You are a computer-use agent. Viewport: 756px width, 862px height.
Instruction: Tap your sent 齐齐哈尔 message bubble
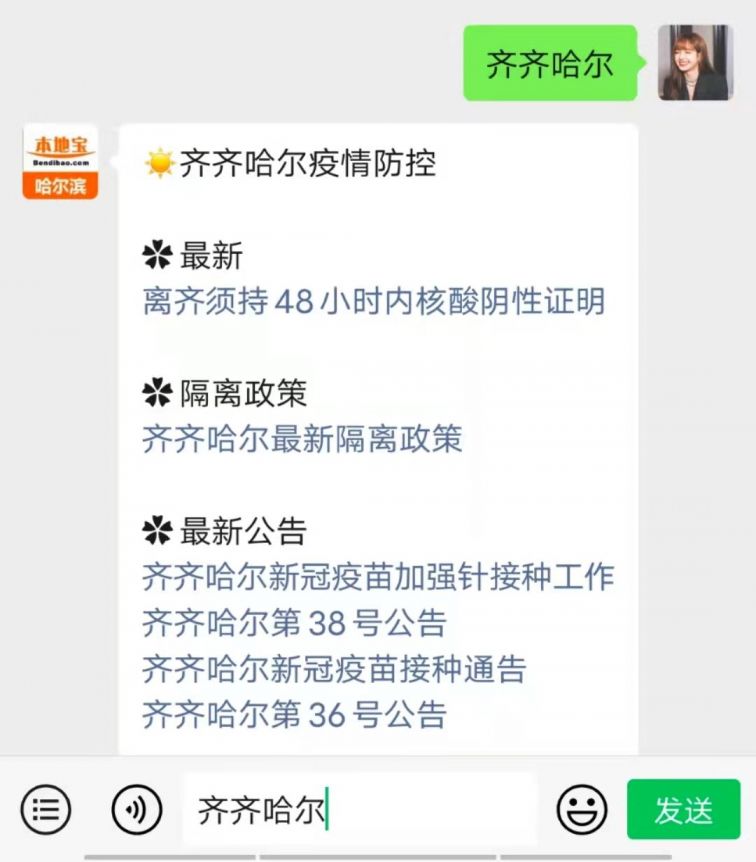click(550, 63)
